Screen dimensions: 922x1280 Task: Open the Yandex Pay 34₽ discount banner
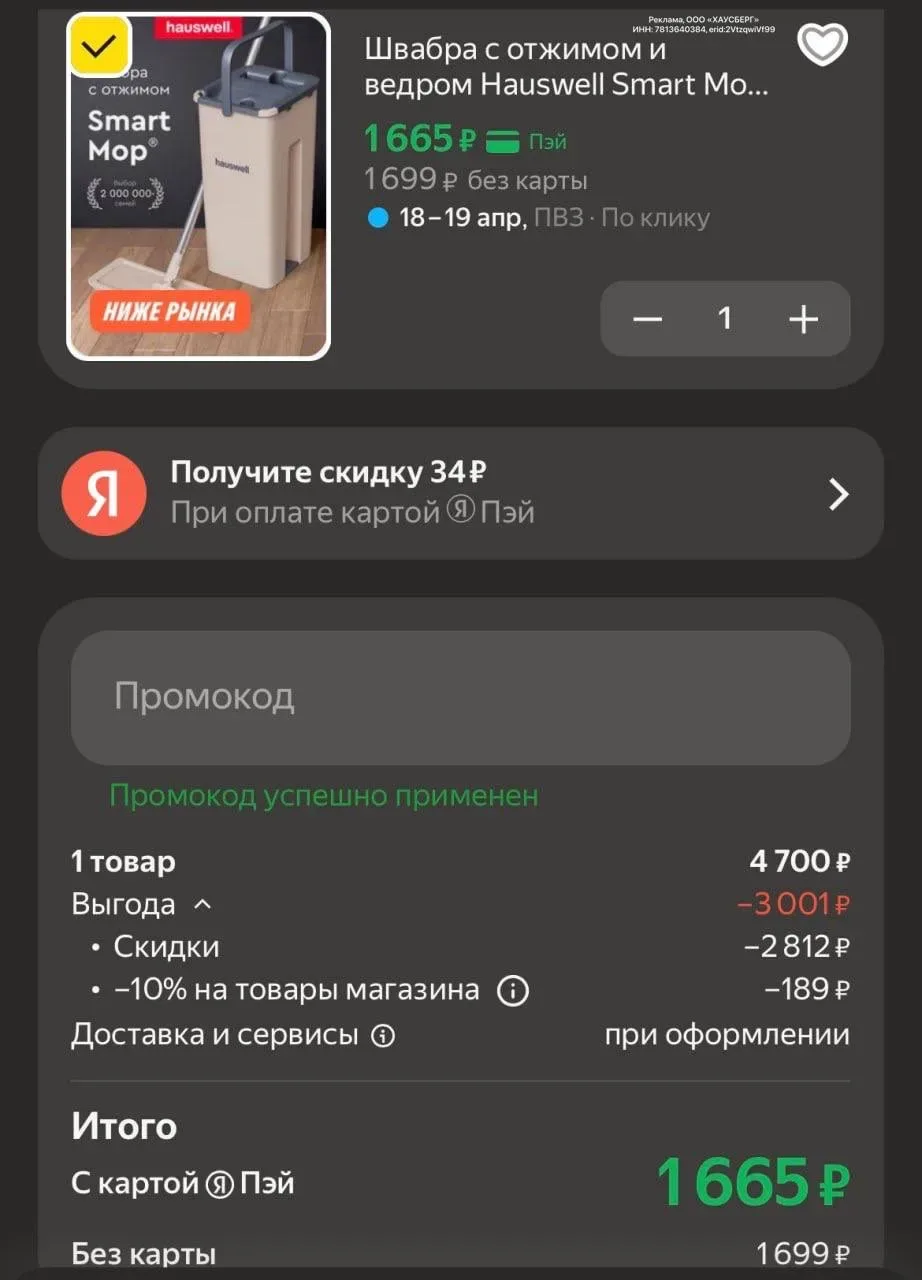[x=460, y=493]
